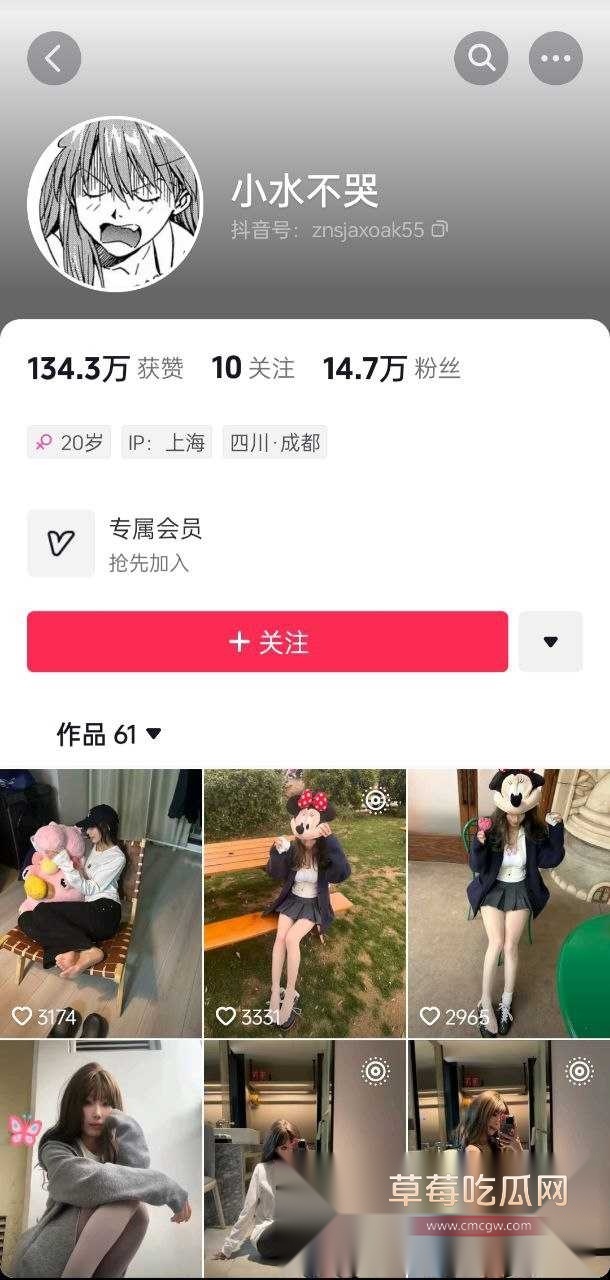Copy the Douyin ID znsjaxoak55
The width and height of the screenshot is (610, 1280).
[x=440, y=230]
